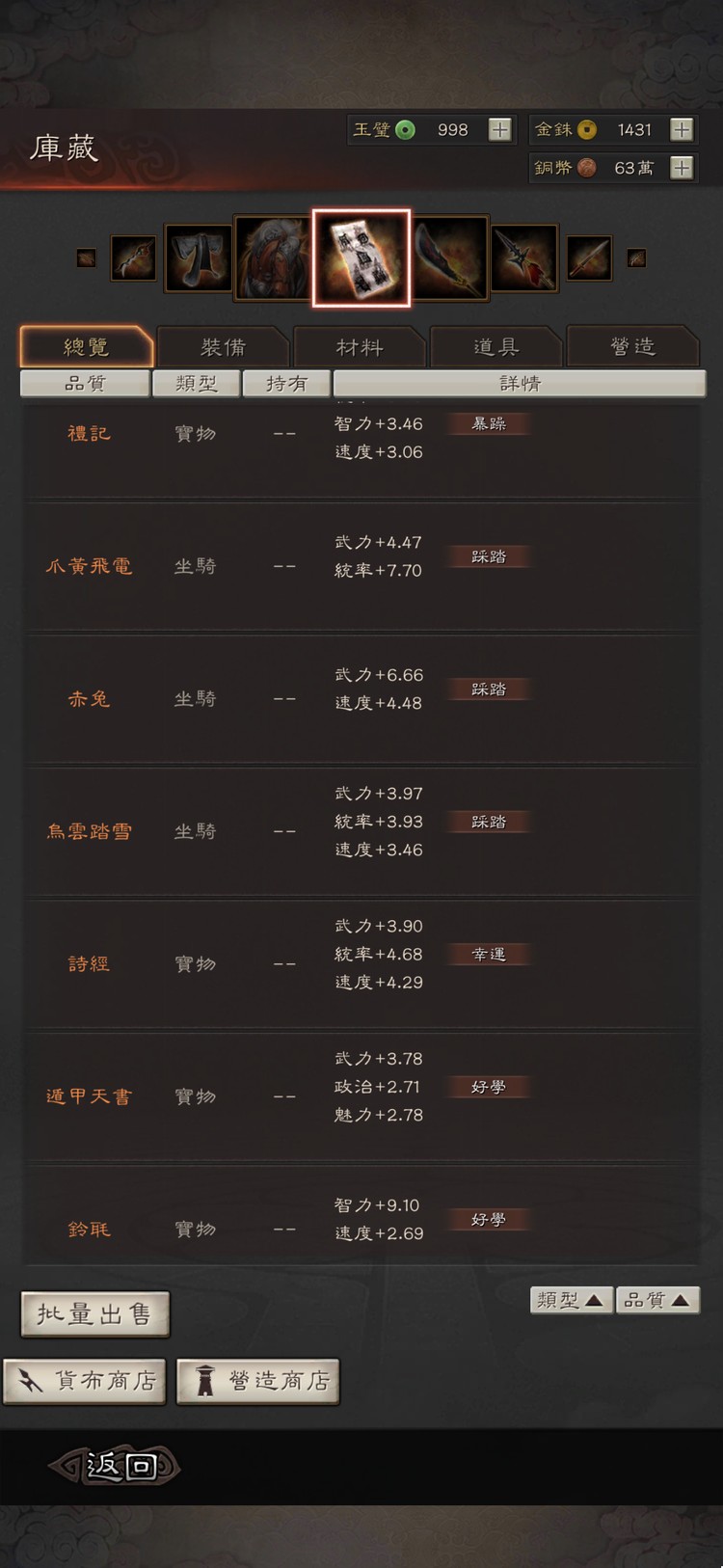This screenshot has height=1568, width=723.
Task: Toggle sort order with the 品質▲ control
Action: click(x=657, y=1300)
